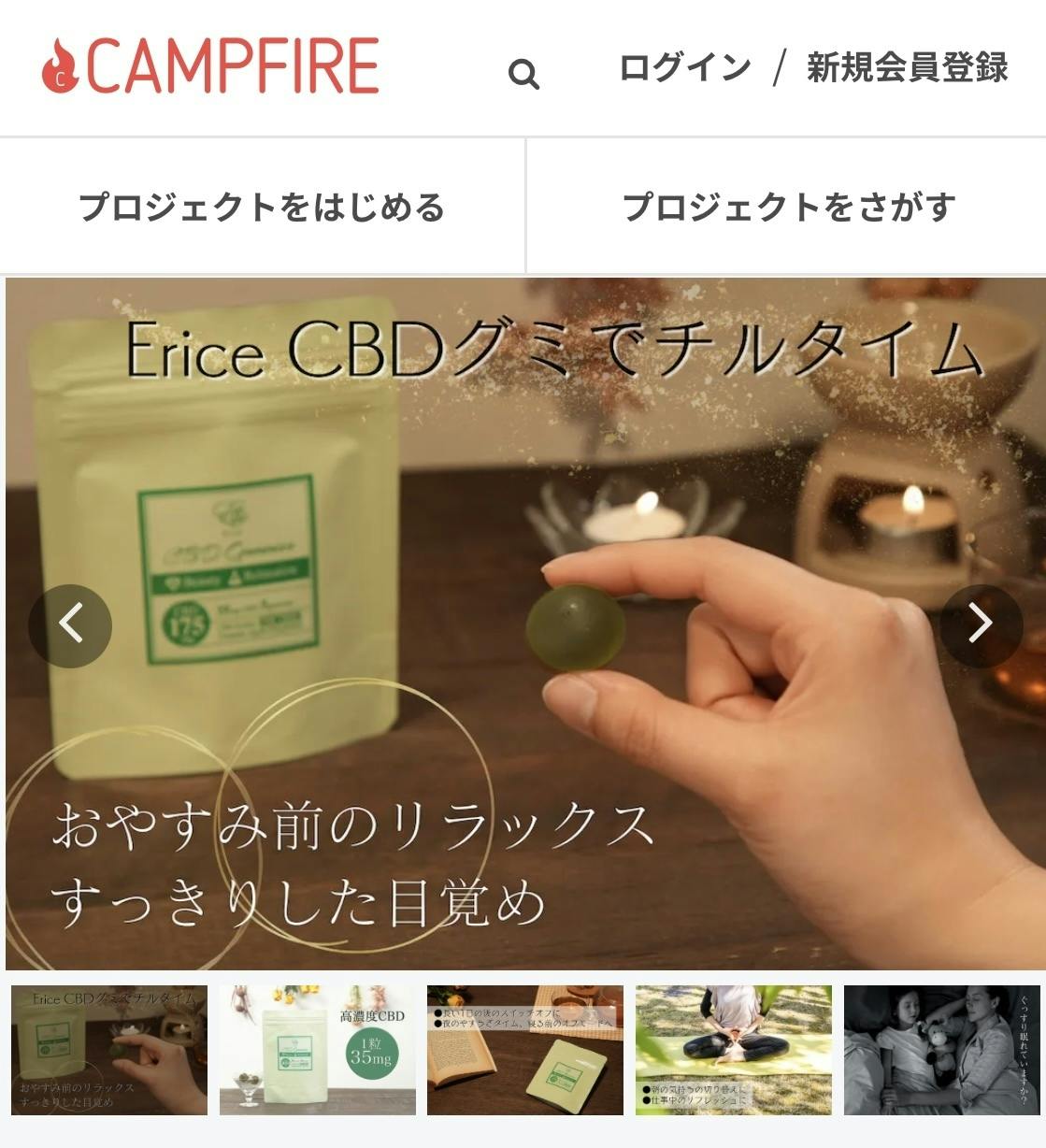The width and height of the screenshot is (1046, 1148).
Task: Open 新規会員登録 sign-up link
Action: click(907, 68)
